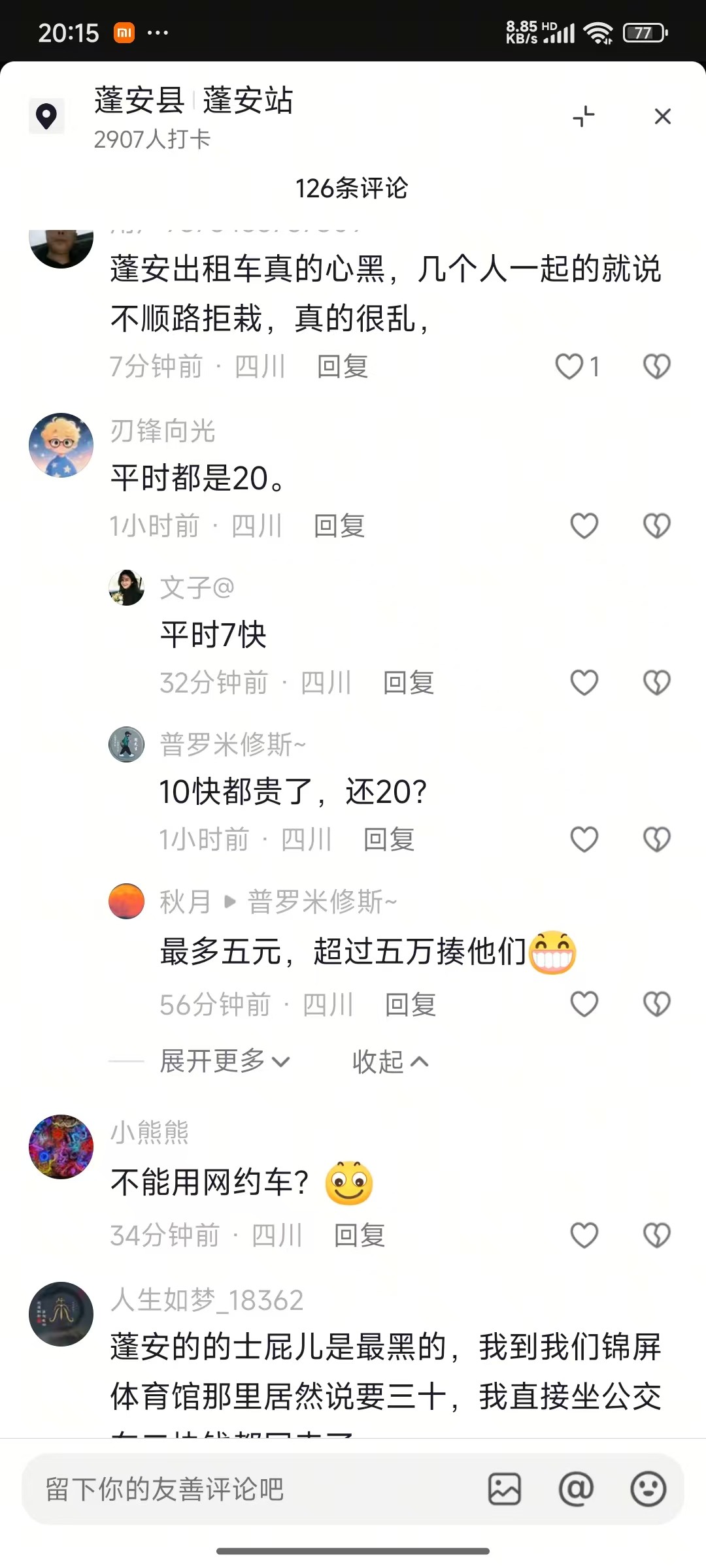
Task: Expand more replies with 展开更多
Action: point(225,1061)
